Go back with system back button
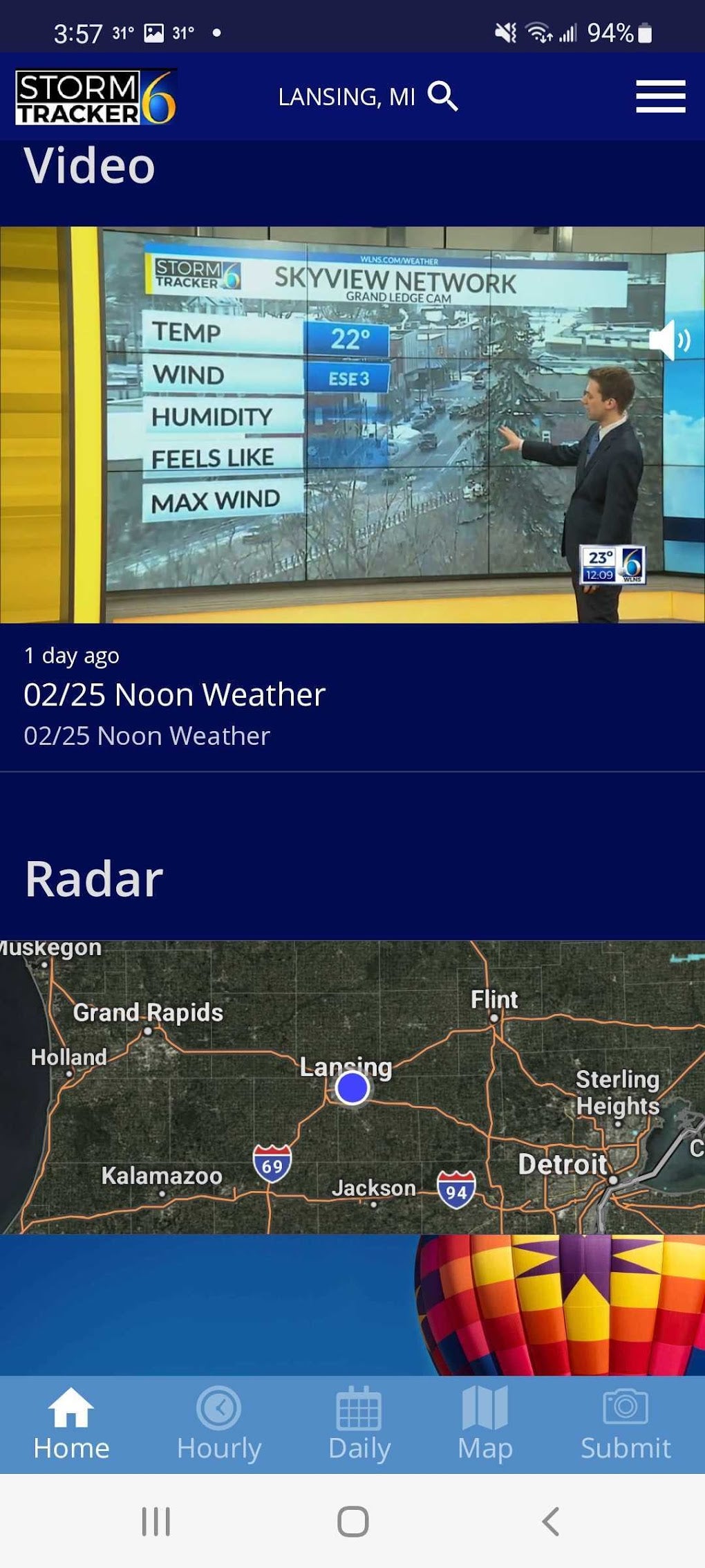Viewport: 705px width, 1568px height. (x=550, y=1522)
